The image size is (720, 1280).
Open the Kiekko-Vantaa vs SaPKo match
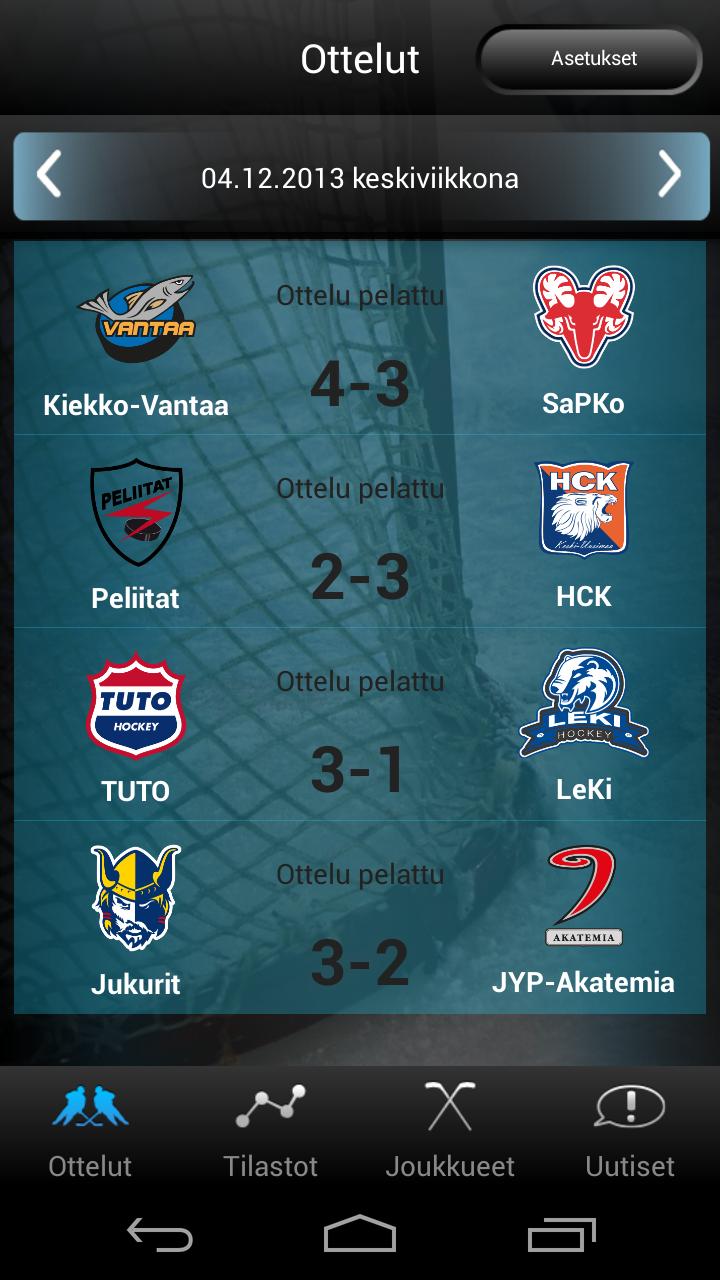click(x=360, y=340)
